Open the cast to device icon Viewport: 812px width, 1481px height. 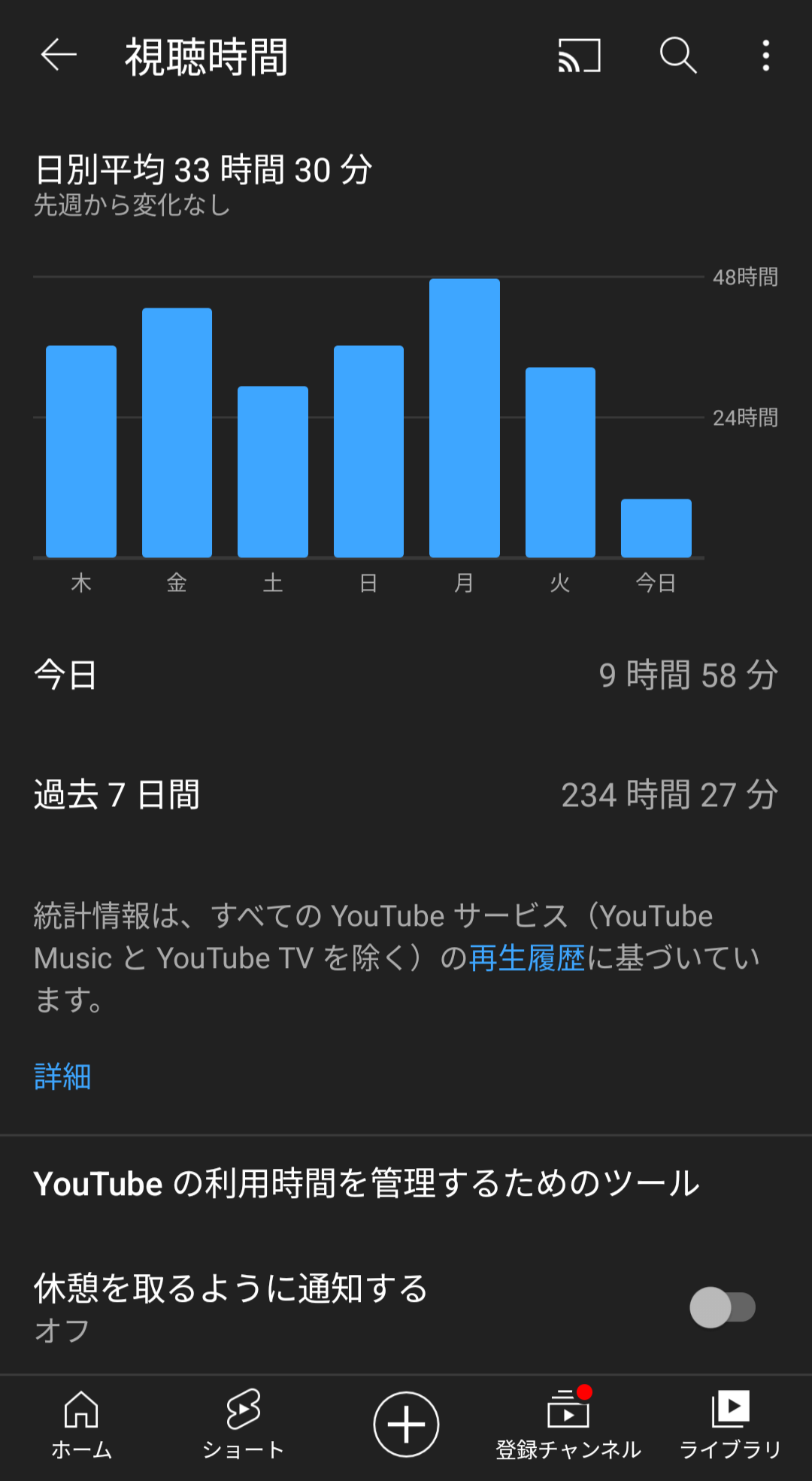[579, 56]
